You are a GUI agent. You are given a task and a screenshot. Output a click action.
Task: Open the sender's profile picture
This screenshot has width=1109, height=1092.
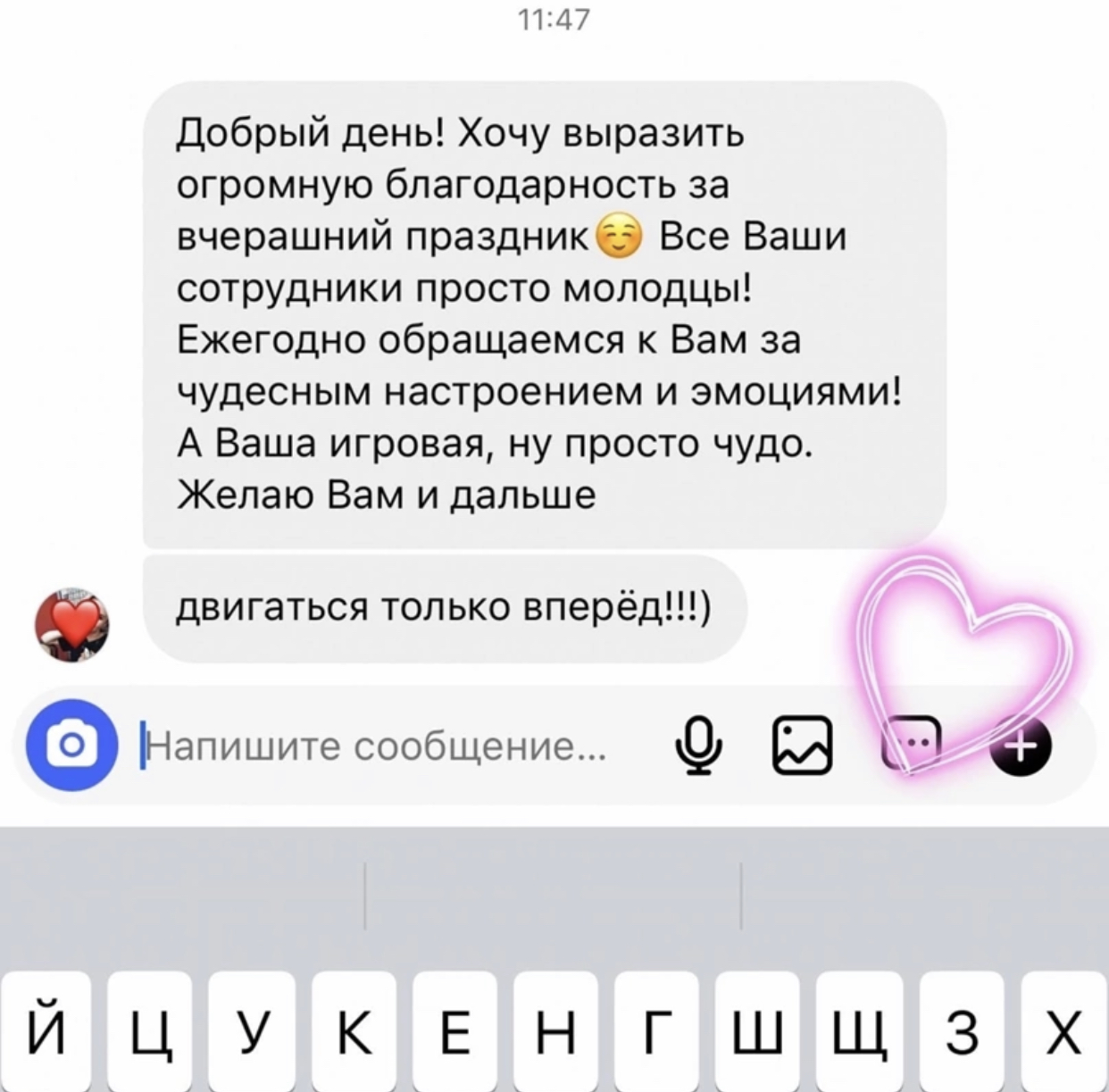tap(71, 625)
